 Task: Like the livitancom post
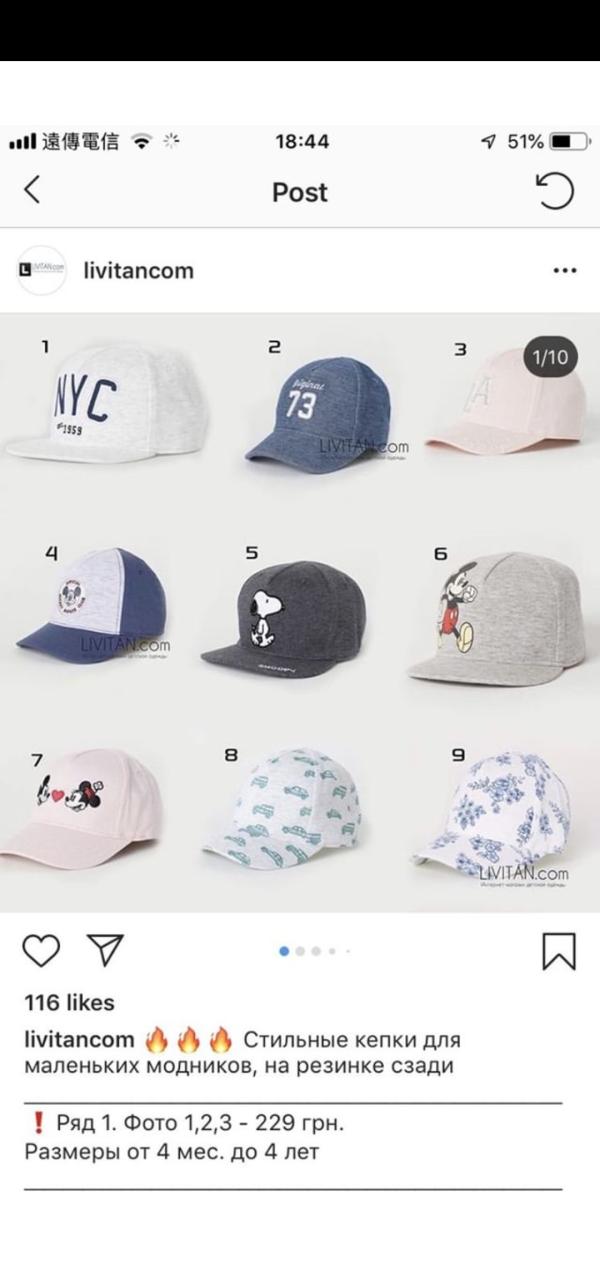click(x=41, y=950)
